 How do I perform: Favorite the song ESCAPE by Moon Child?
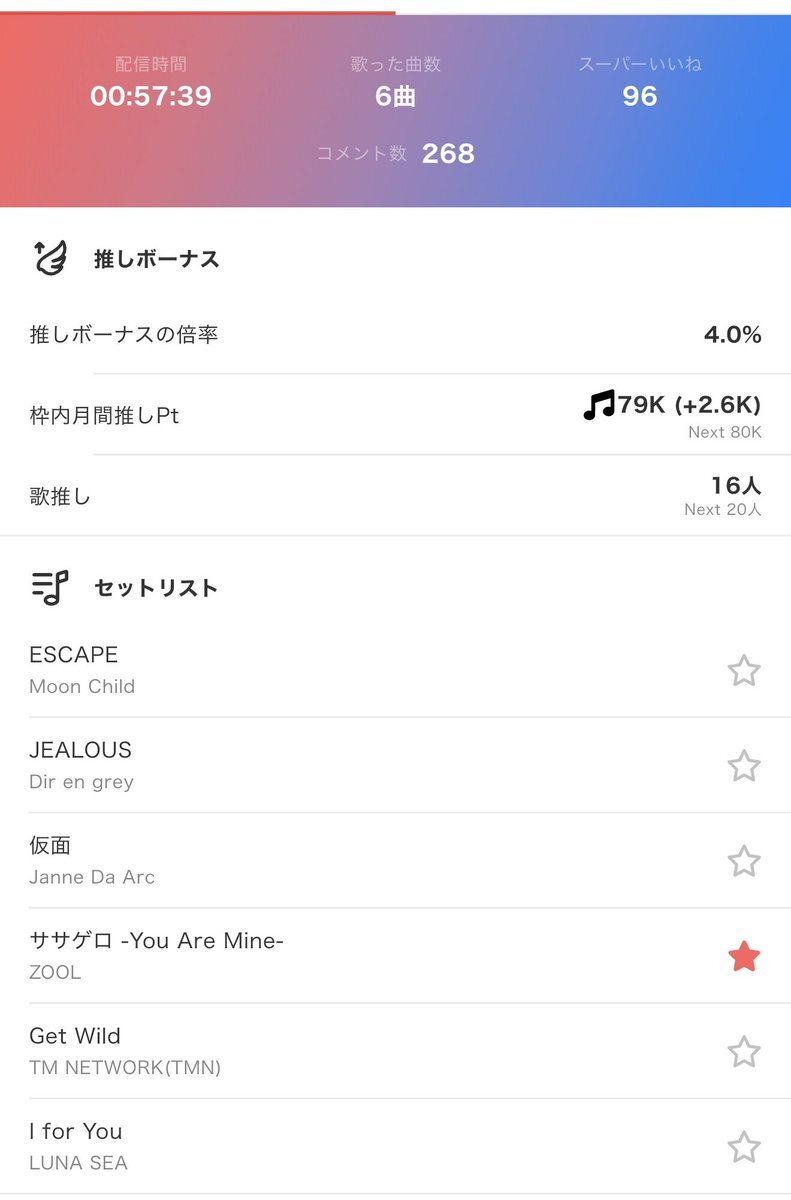pyautogui.click(x=743, y=670)
